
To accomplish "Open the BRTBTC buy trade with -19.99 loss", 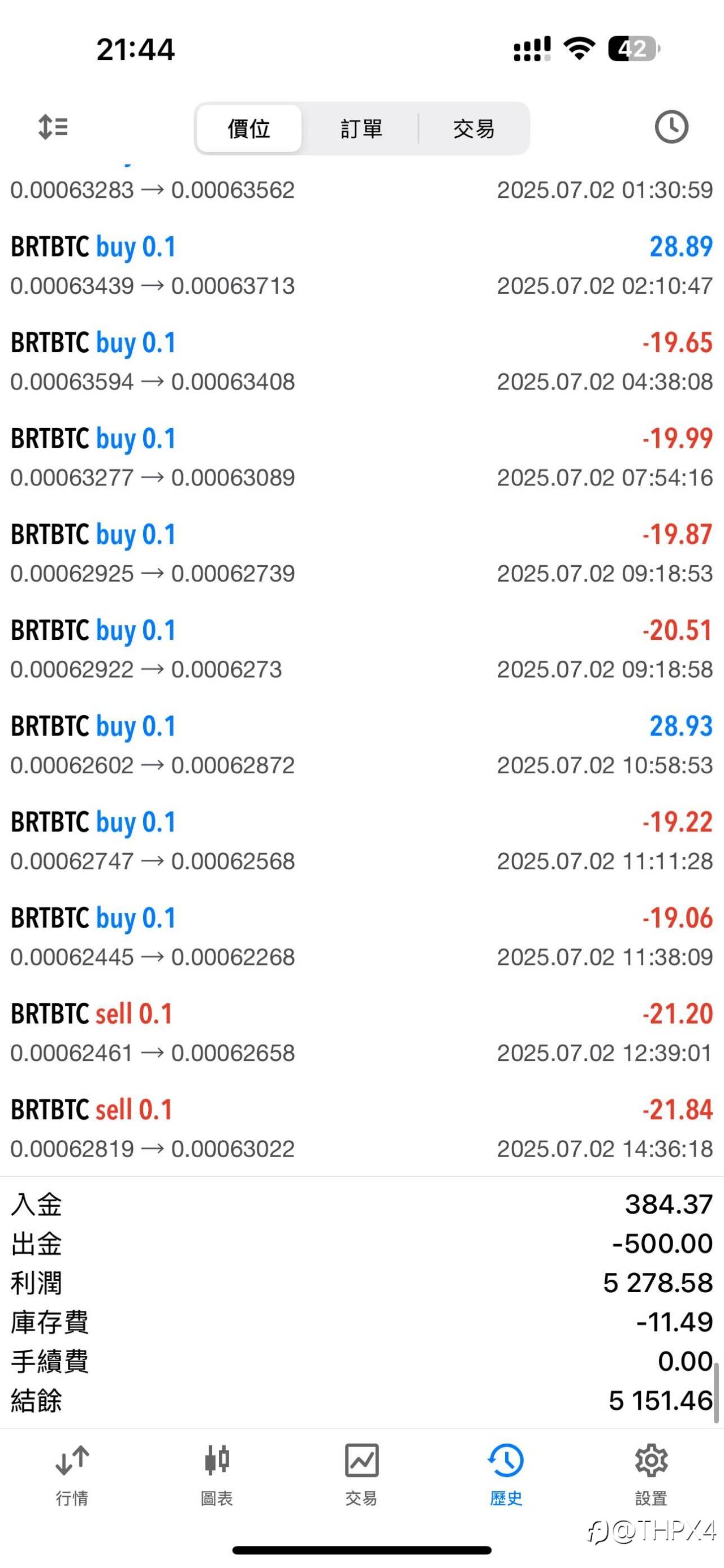I will pyautogui.click(x=361, y=458).
